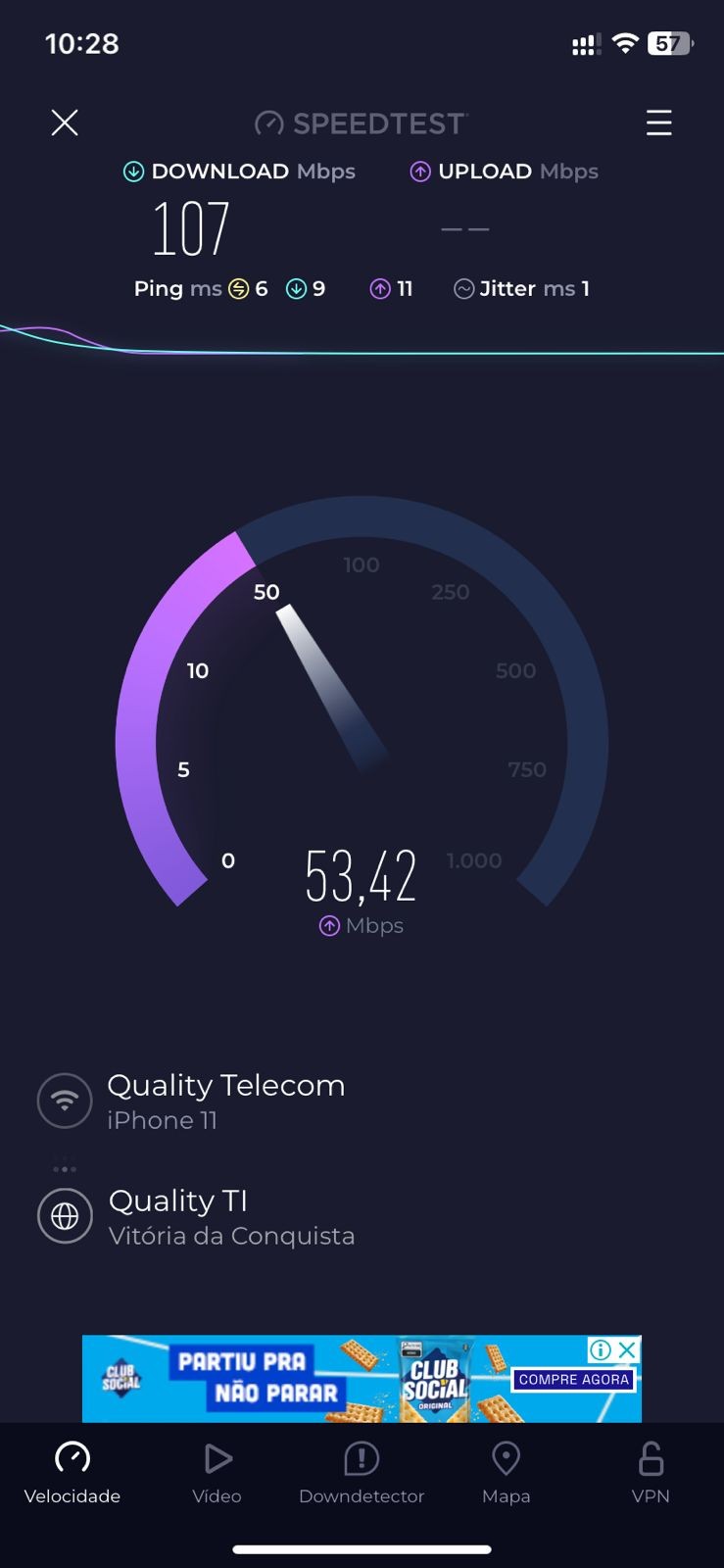Open the ad info icon
This screenshot has height=1568, width=724.
point(600,1349)
